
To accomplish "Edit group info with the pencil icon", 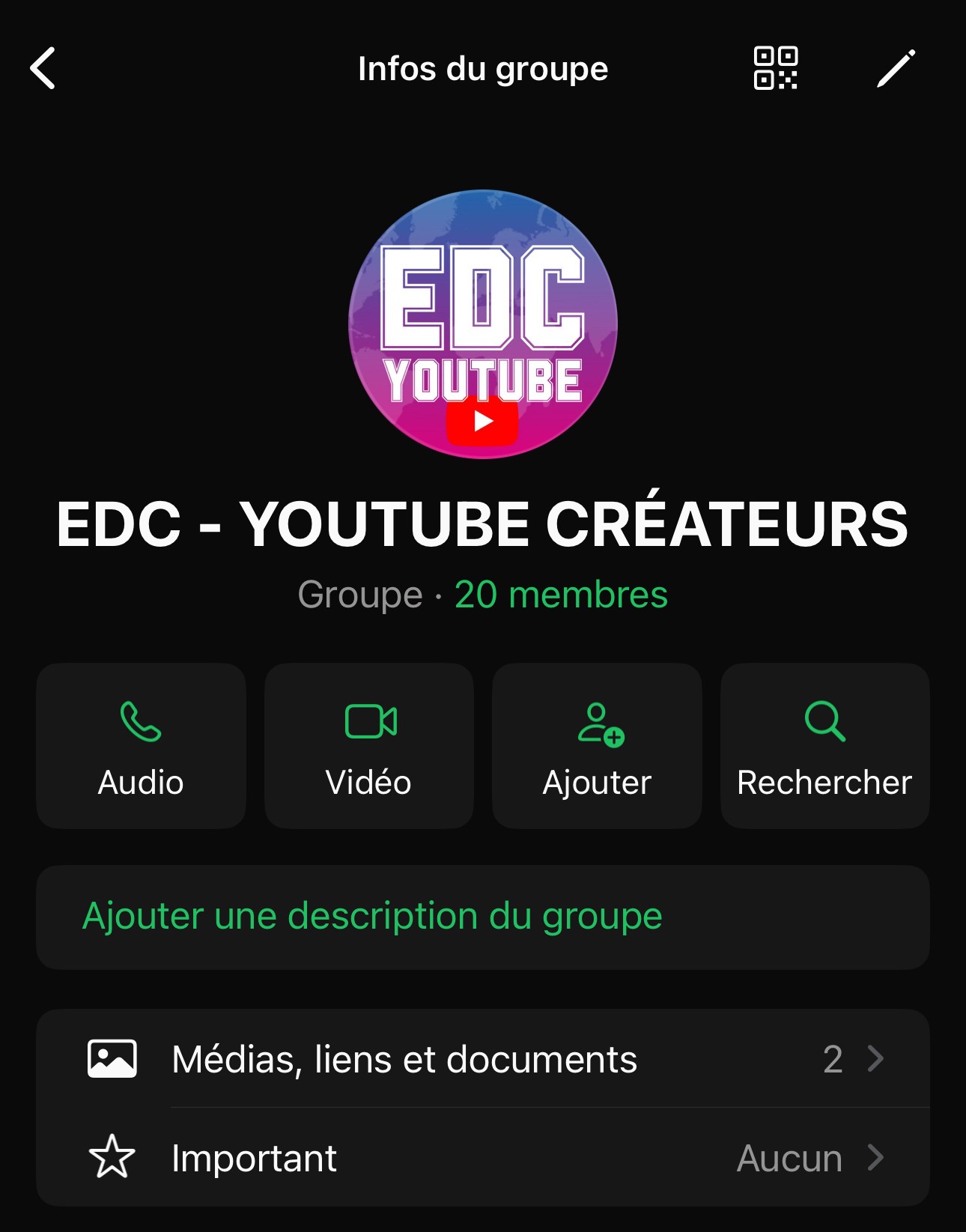I will coord(896,69).
